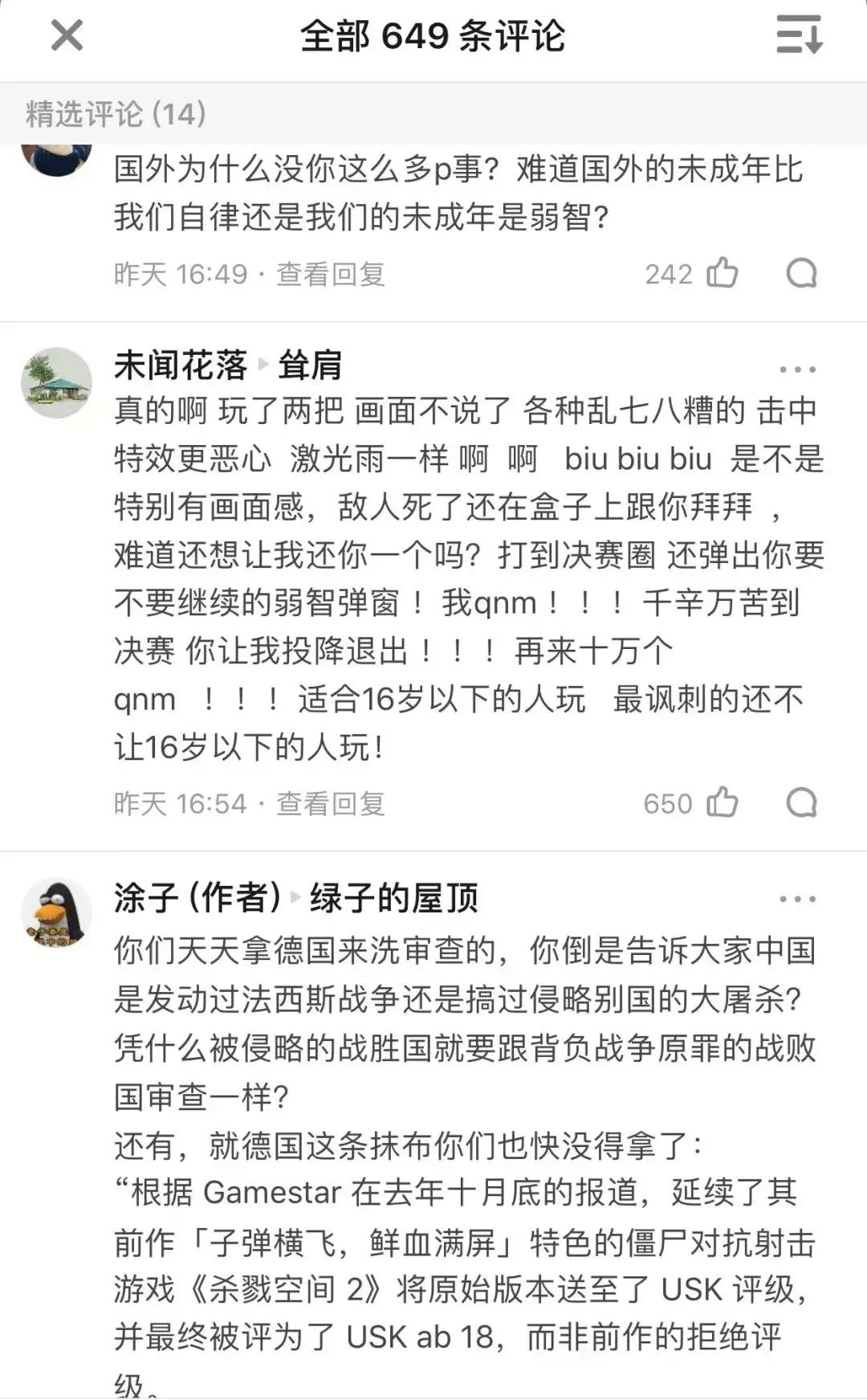Like 未闻花落's comment with 650 likes

(722, 802)
